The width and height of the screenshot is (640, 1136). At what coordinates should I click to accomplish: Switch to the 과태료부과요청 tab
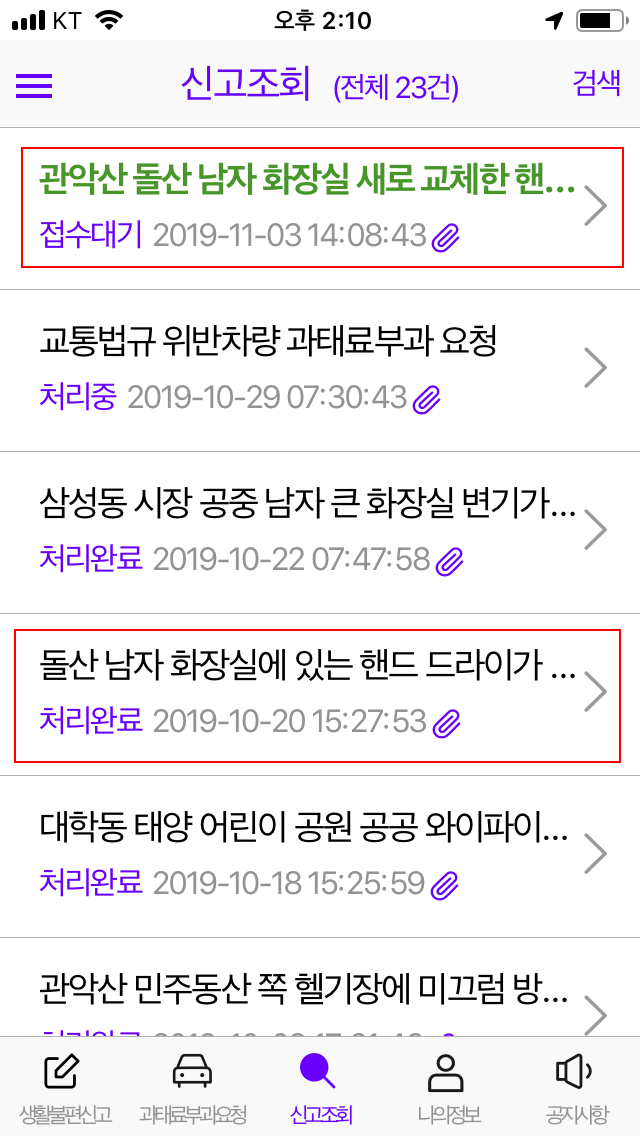pyautogui.click(x=192, y=1087)
